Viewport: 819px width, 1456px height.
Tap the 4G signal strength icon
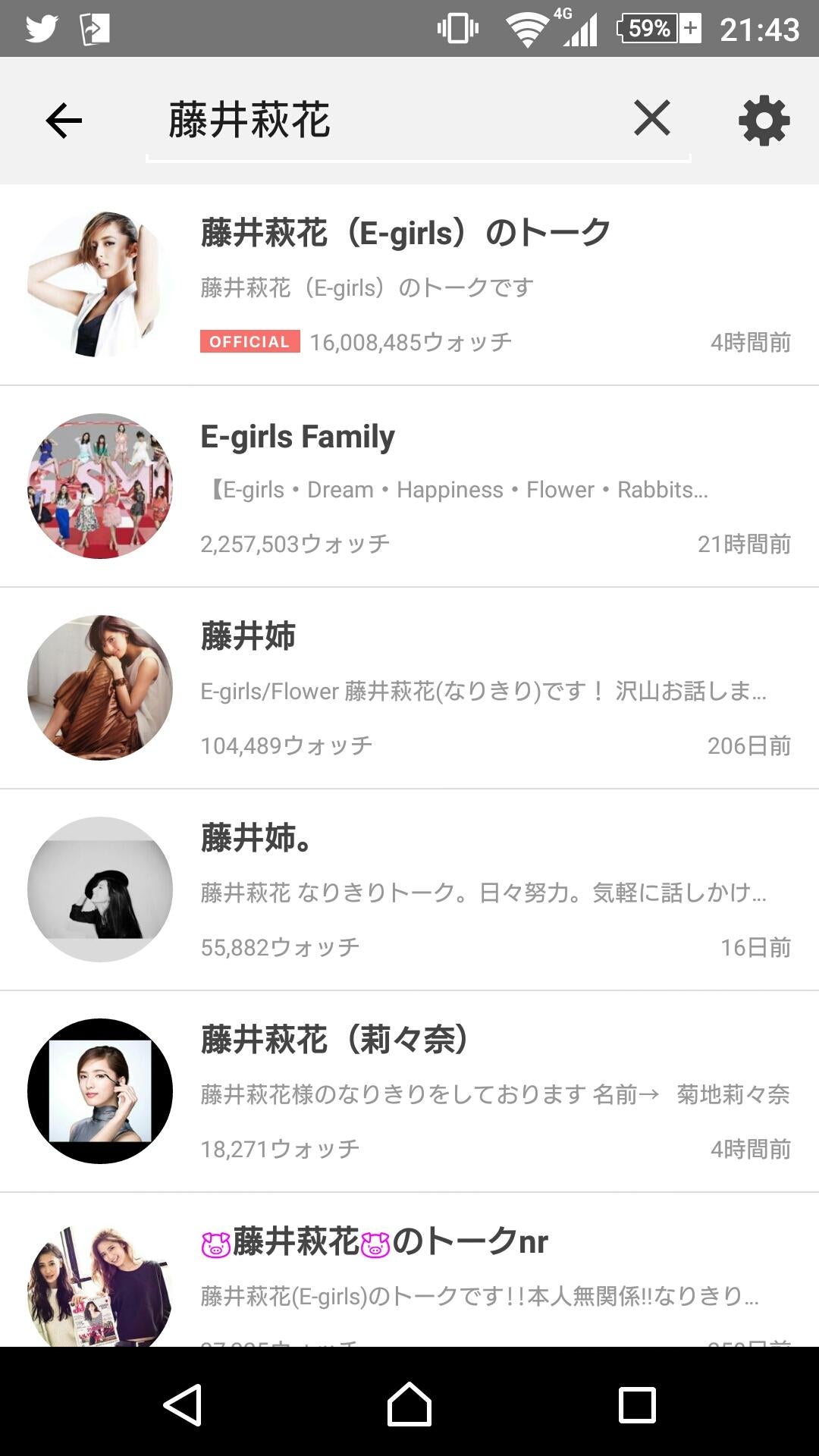(x=576, y=30)
